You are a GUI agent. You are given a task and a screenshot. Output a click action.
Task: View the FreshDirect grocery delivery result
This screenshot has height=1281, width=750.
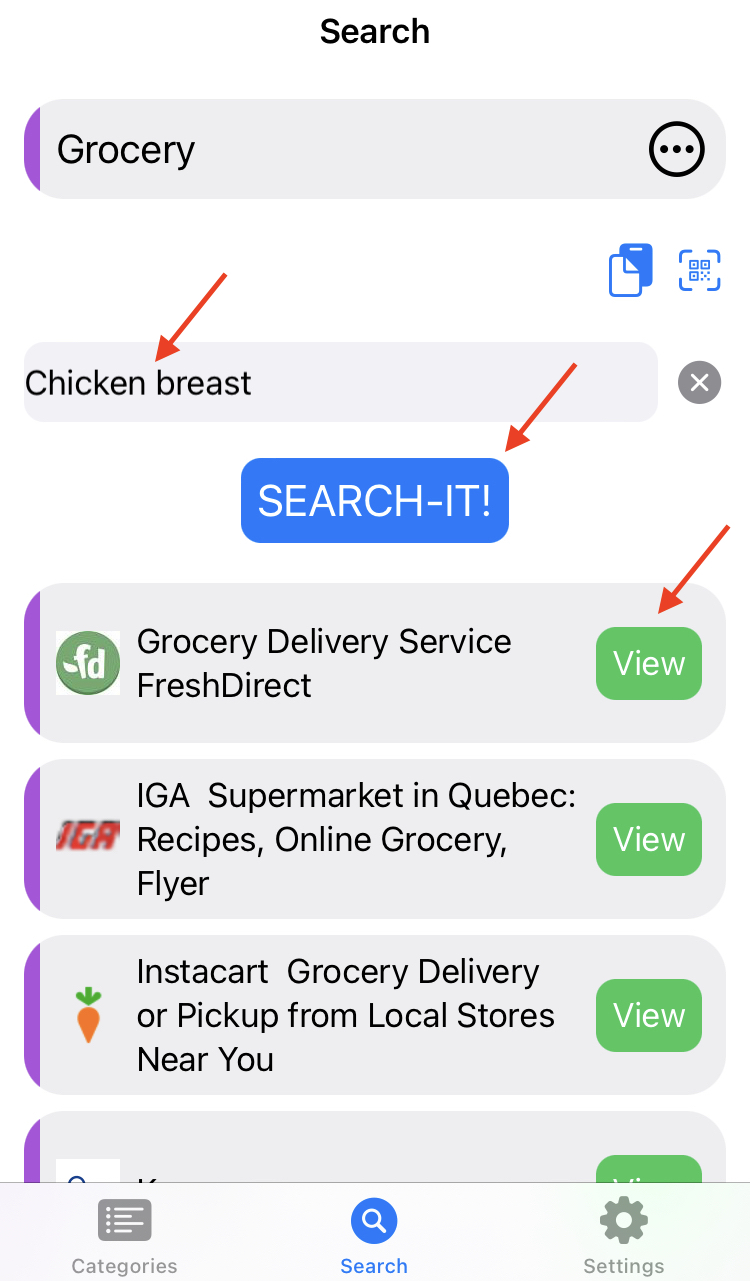pyautogui.click(x=649, y=663)
